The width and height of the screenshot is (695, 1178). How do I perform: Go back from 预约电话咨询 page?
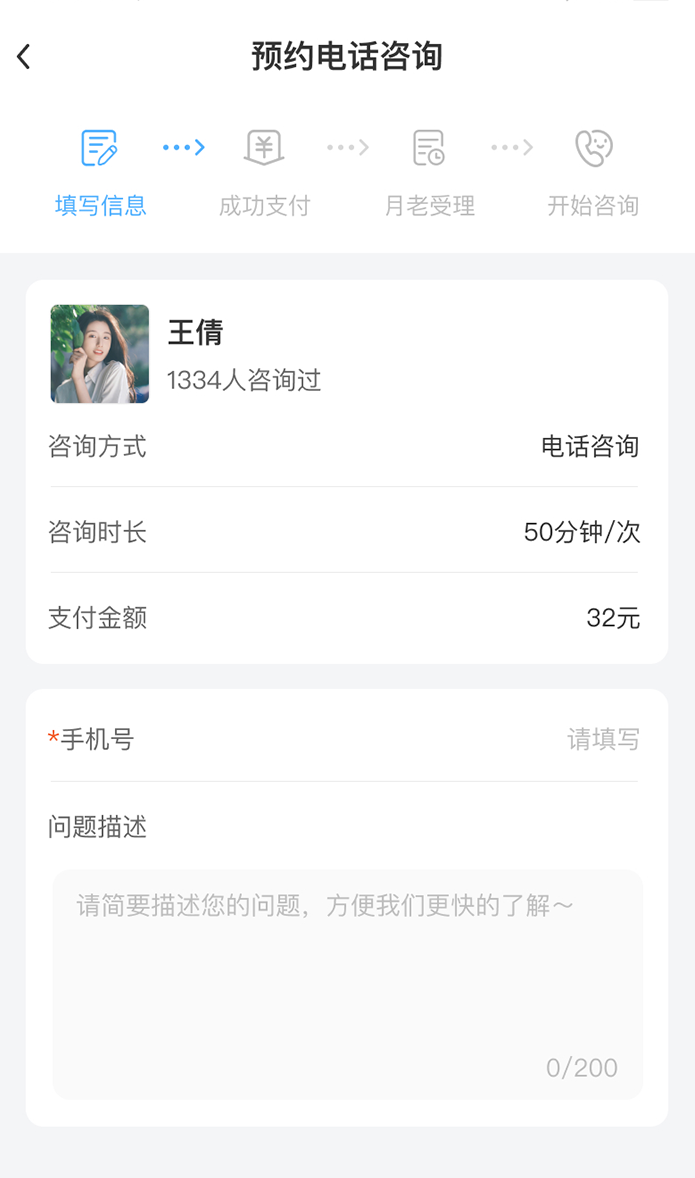tap(25, 57)
